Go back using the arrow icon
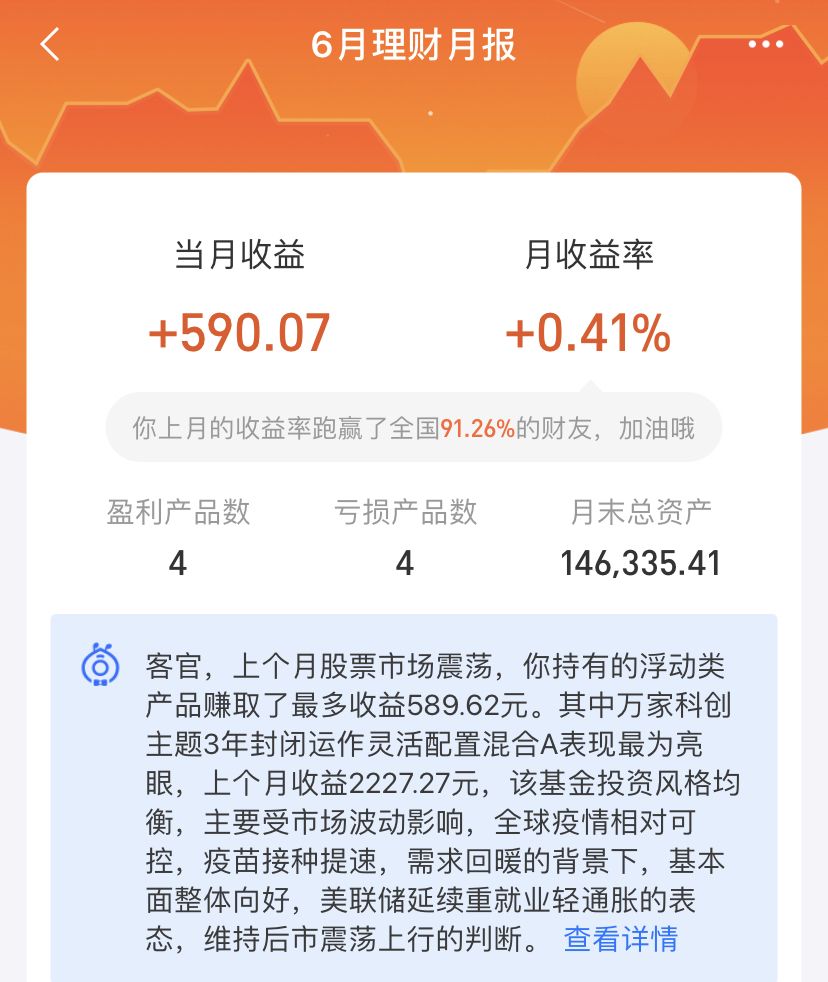Viewport: 828px width, 982px height. coord(50,45)
